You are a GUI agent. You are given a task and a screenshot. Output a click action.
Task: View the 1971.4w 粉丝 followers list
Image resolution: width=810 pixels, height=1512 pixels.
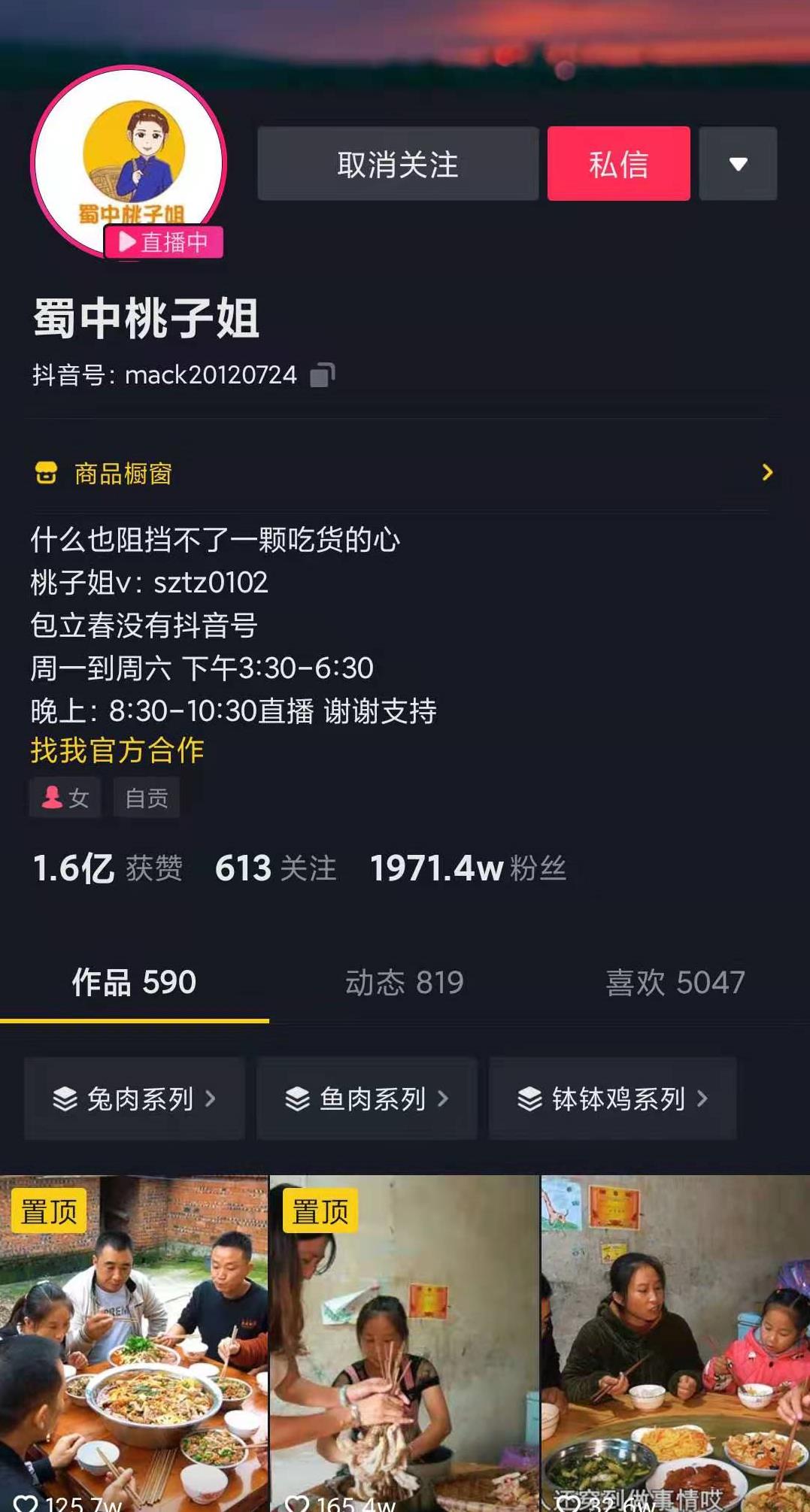[x=468, y=868]
